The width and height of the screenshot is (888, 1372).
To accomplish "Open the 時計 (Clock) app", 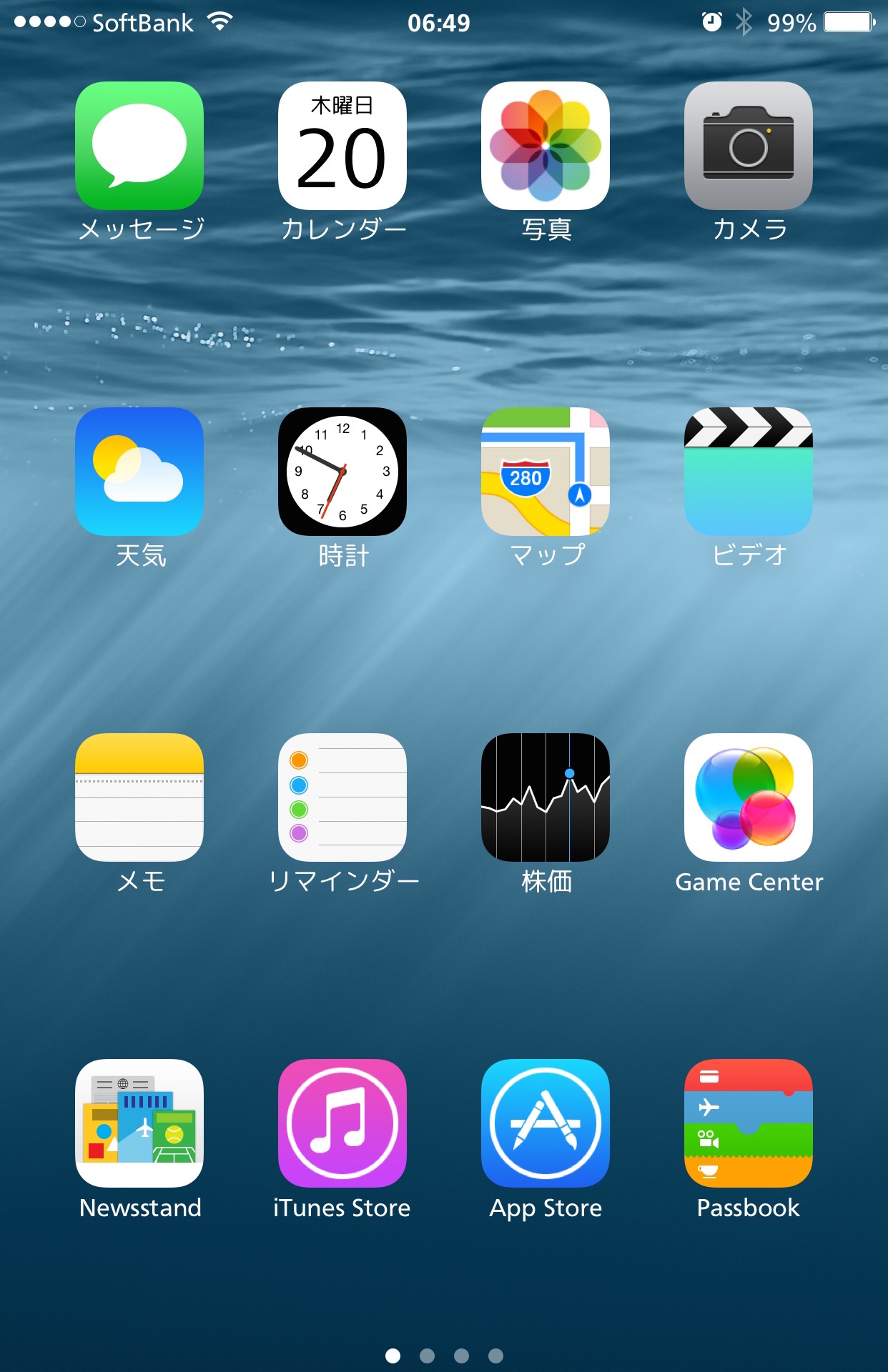I will coord(342,472).
